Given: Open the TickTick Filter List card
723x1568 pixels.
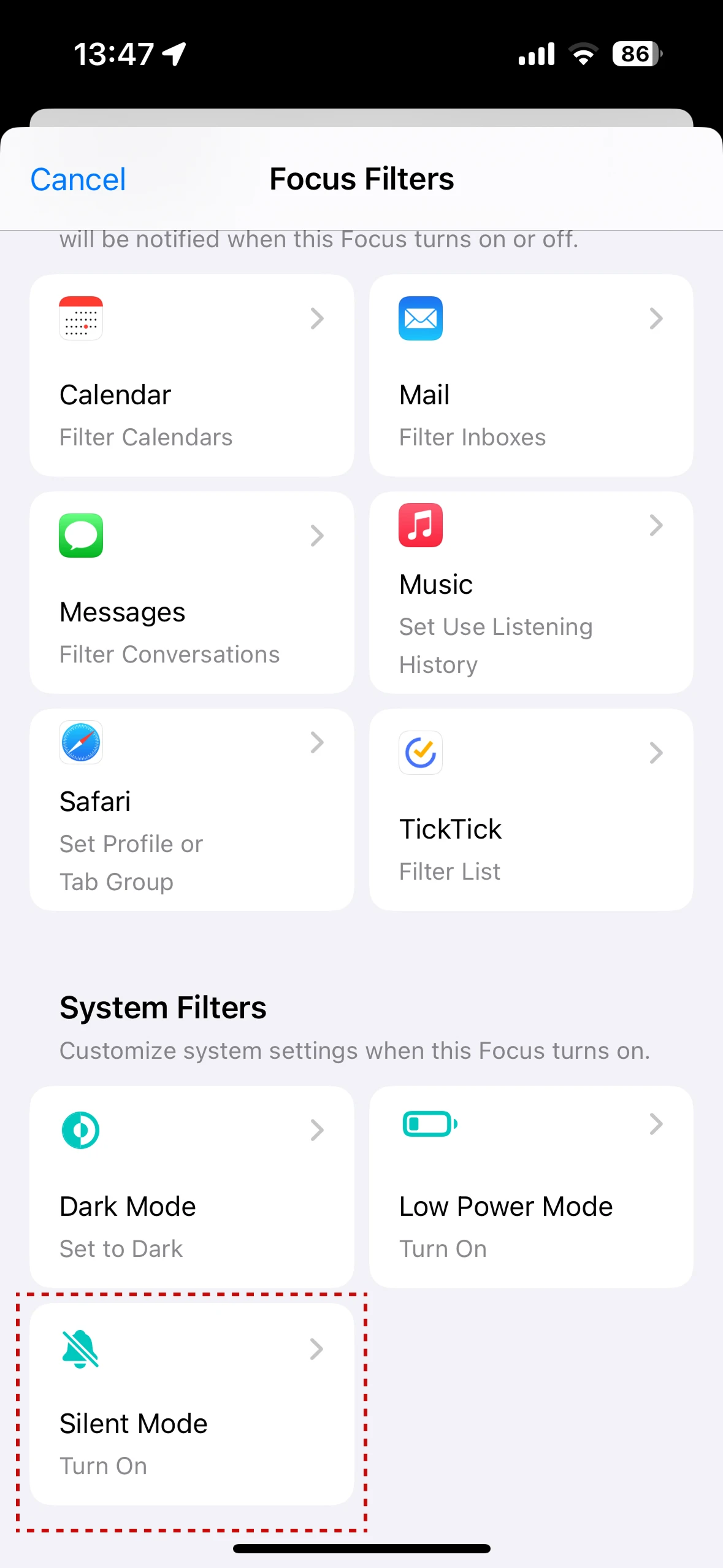Looking at the screenshot, I should tap(531, 810).
